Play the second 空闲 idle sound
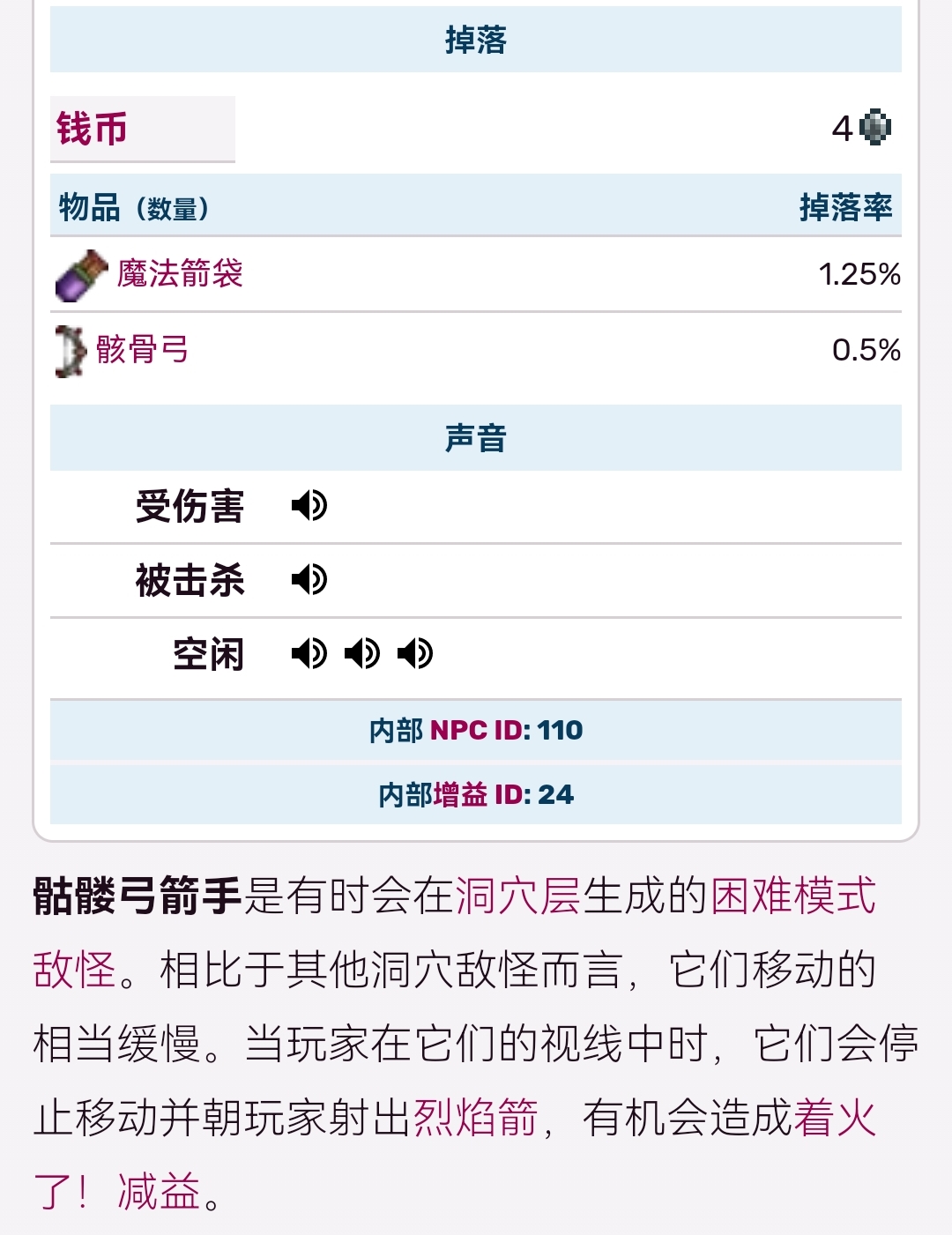The height and width of the screenshot is (1235, 952). 361,654
